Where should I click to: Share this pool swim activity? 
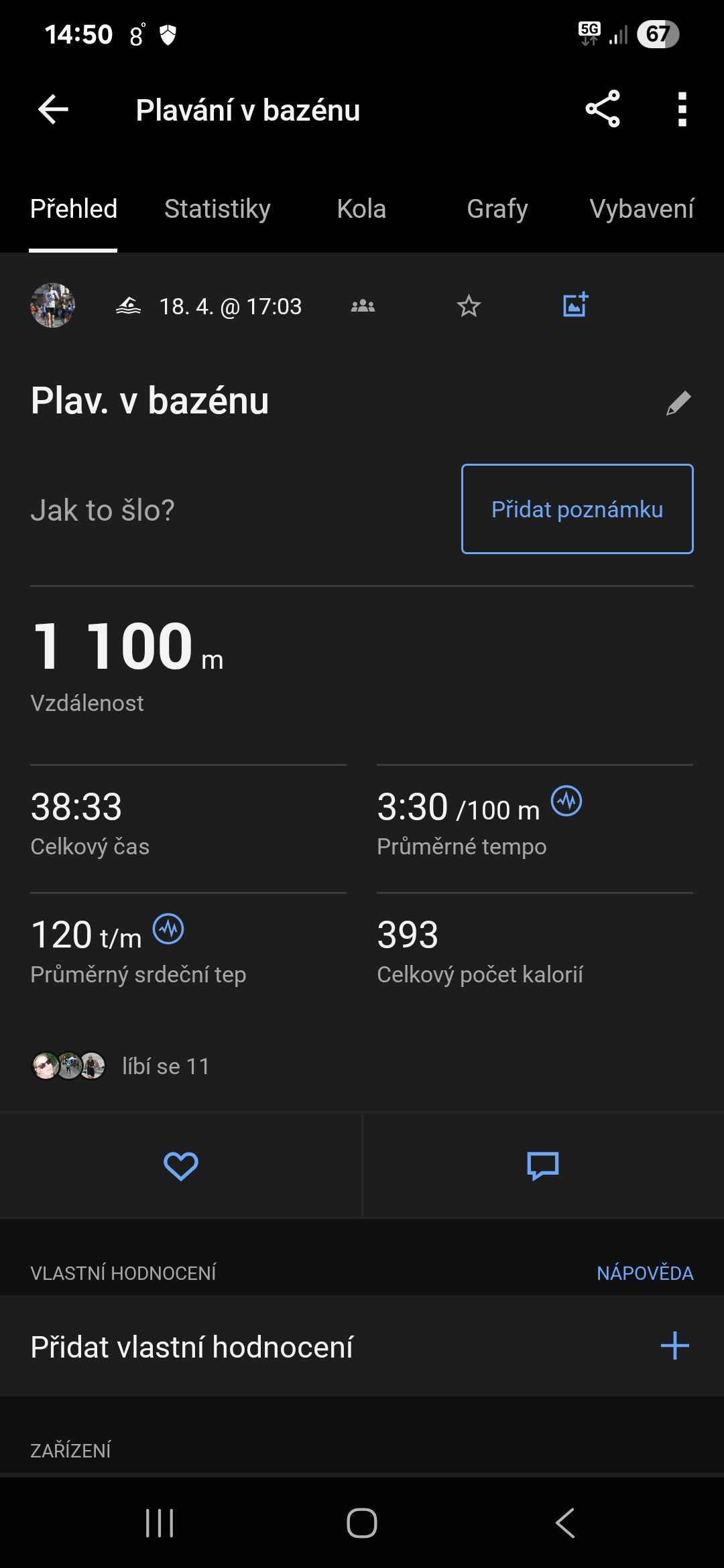click(602, 109)
